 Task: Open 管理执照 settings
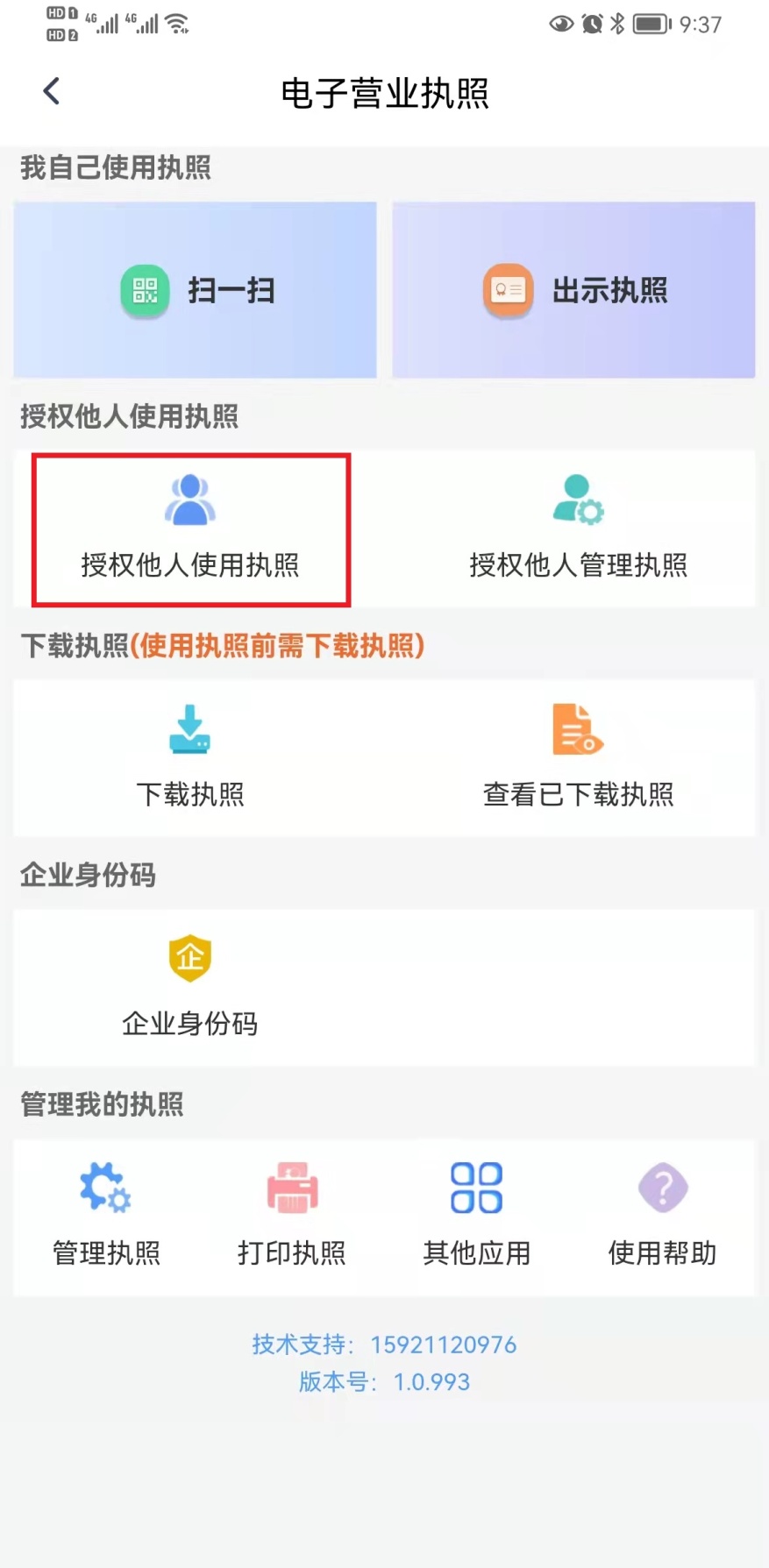pos(106,1216)
